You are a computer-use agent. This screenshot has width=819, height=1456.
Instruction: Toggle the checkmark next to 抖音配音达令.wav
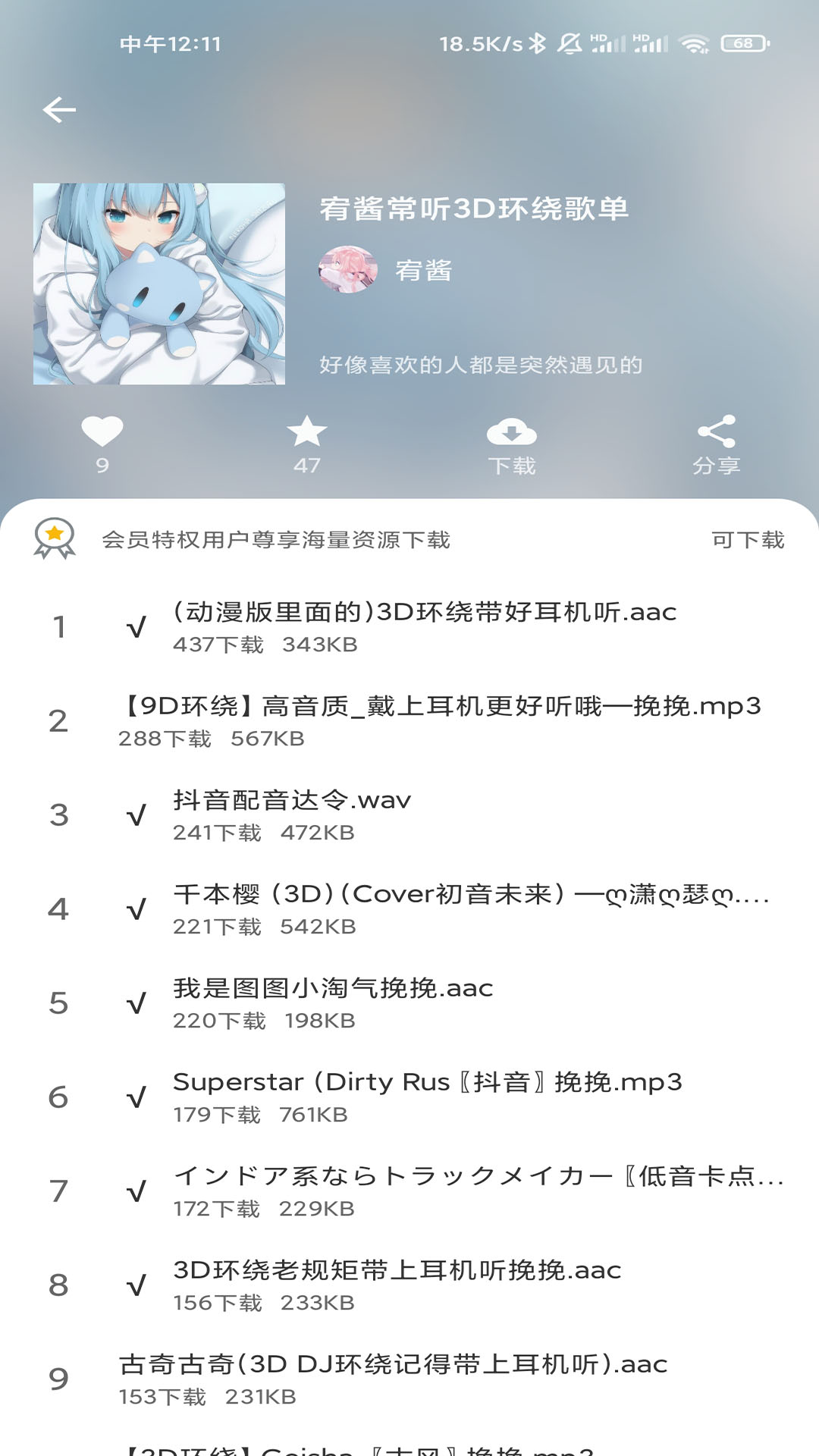coord(136,813)
